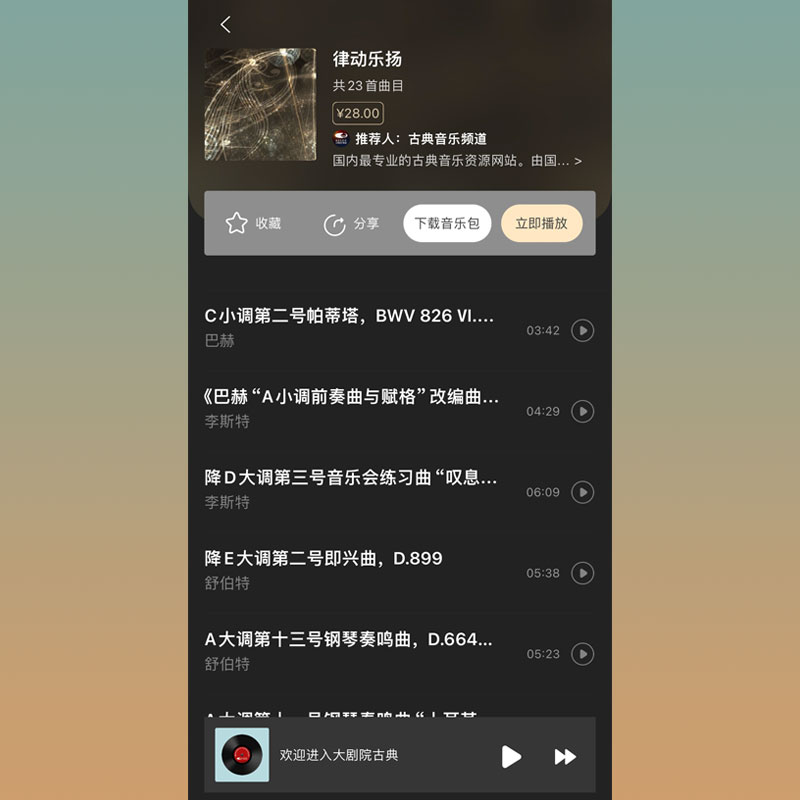Play 降E大调第二号即兴曲 D.899
Image resolution: width=800 pixels, height=800 pixels.
(582, 573)
